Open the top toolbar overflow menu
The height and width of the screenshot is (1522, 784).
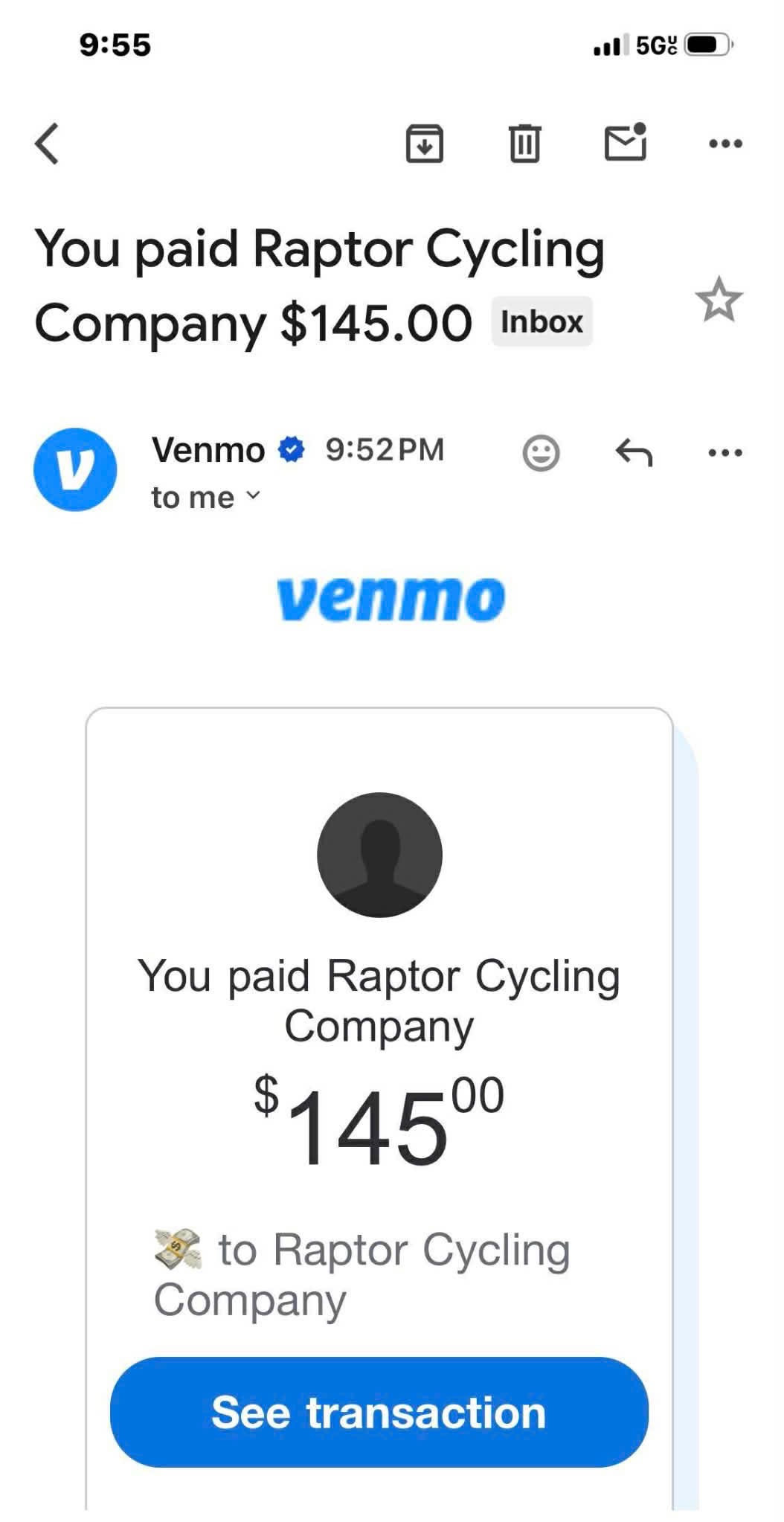click(x=725, y=143)
